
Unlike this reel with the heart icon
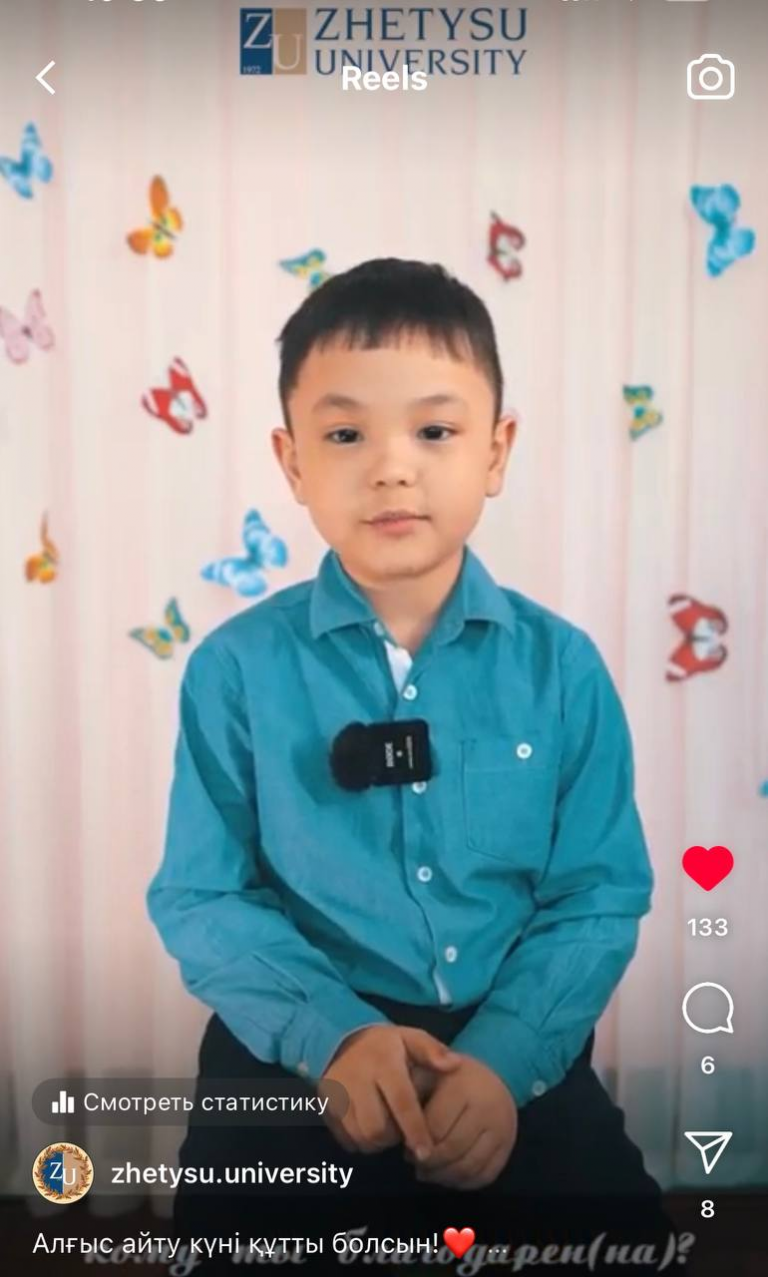[x=707, y=868]
